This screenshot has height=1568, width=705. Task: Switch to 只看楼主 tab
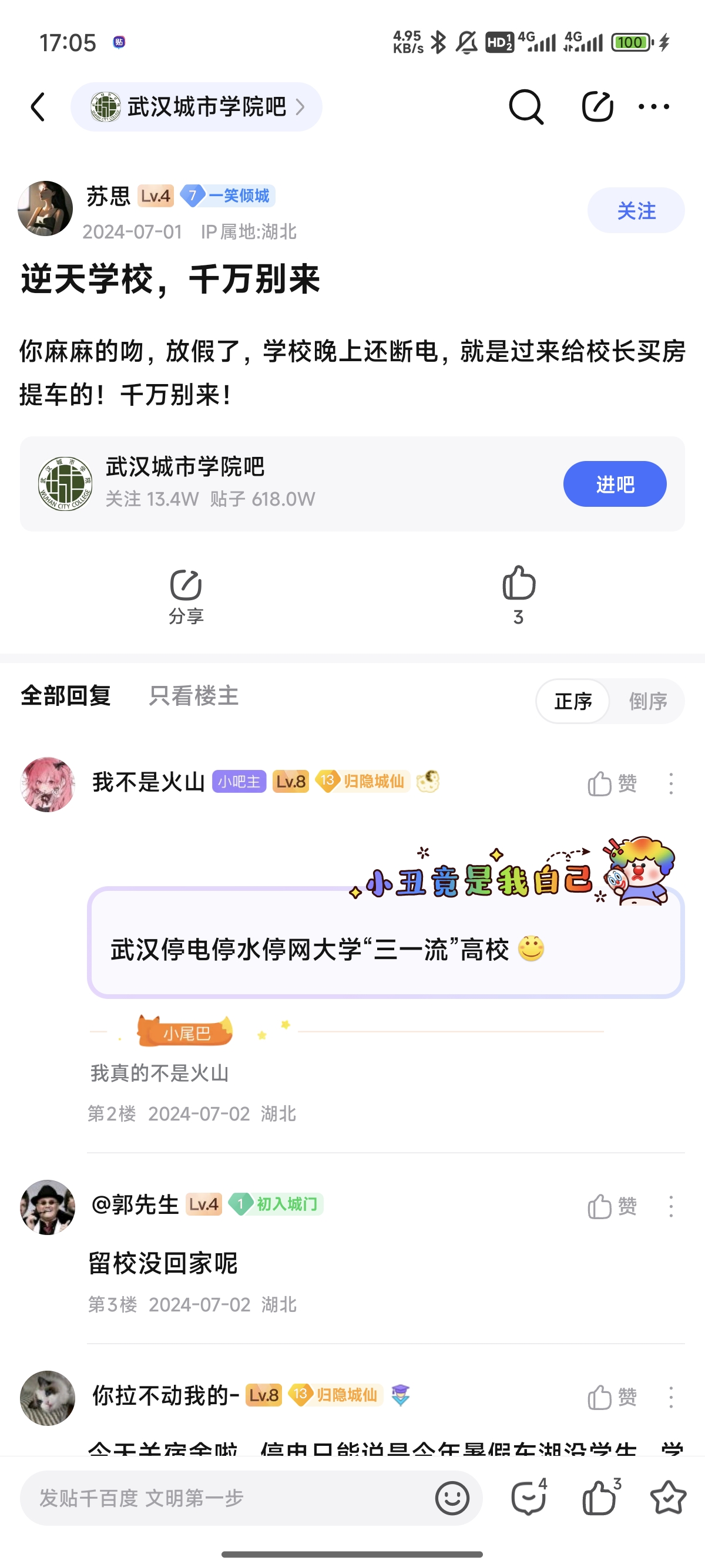194,696
